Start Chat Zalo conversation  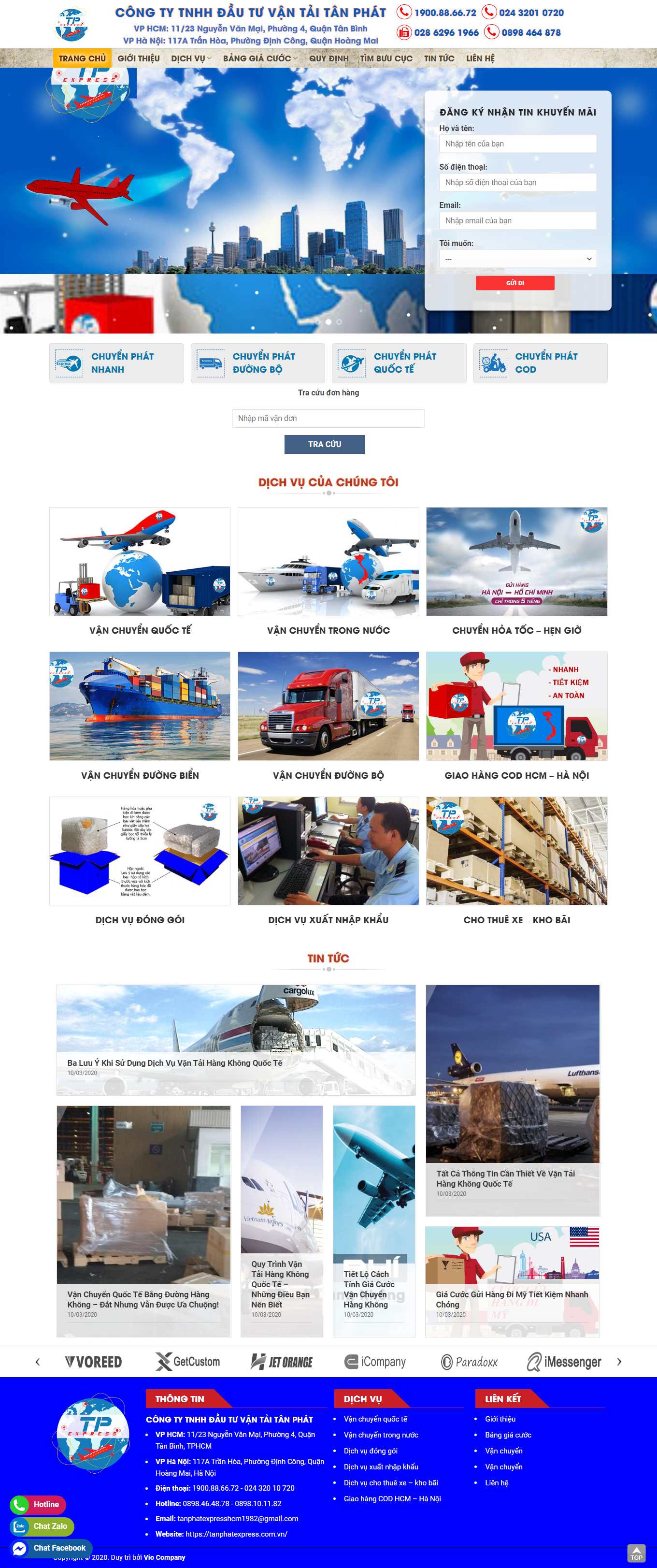pyautogui.click(x=42, y=1526)
